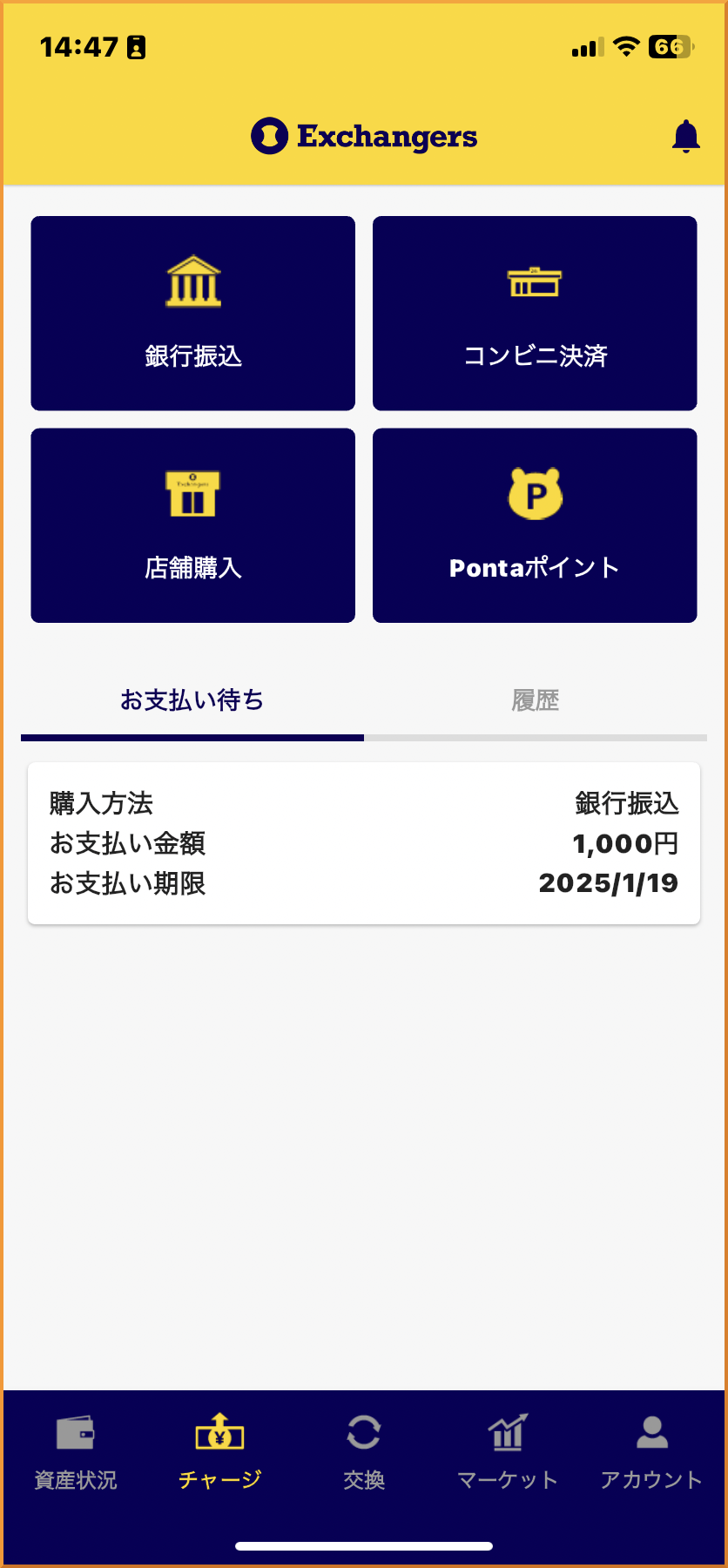
Task: Go to 資産状況 assets tab
Action: [x=75, y=1452]
